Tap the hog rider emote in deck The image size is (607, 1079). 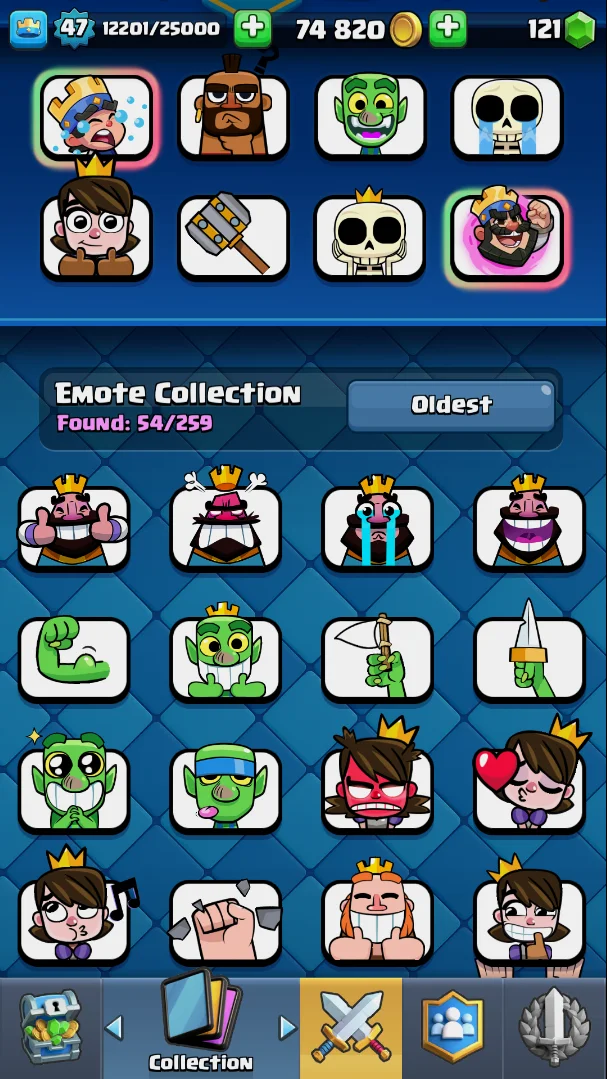232,115
